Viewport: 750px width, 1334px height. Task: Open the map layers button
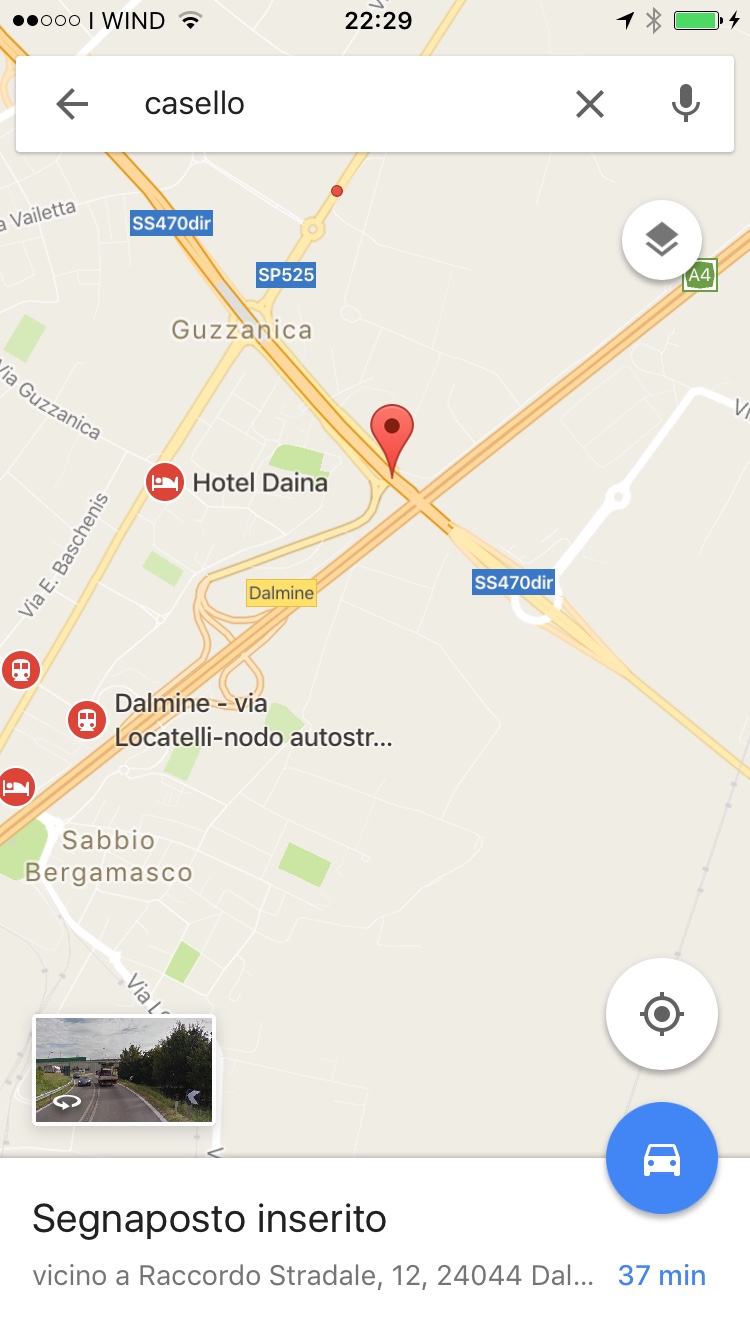tap(661, 240)
